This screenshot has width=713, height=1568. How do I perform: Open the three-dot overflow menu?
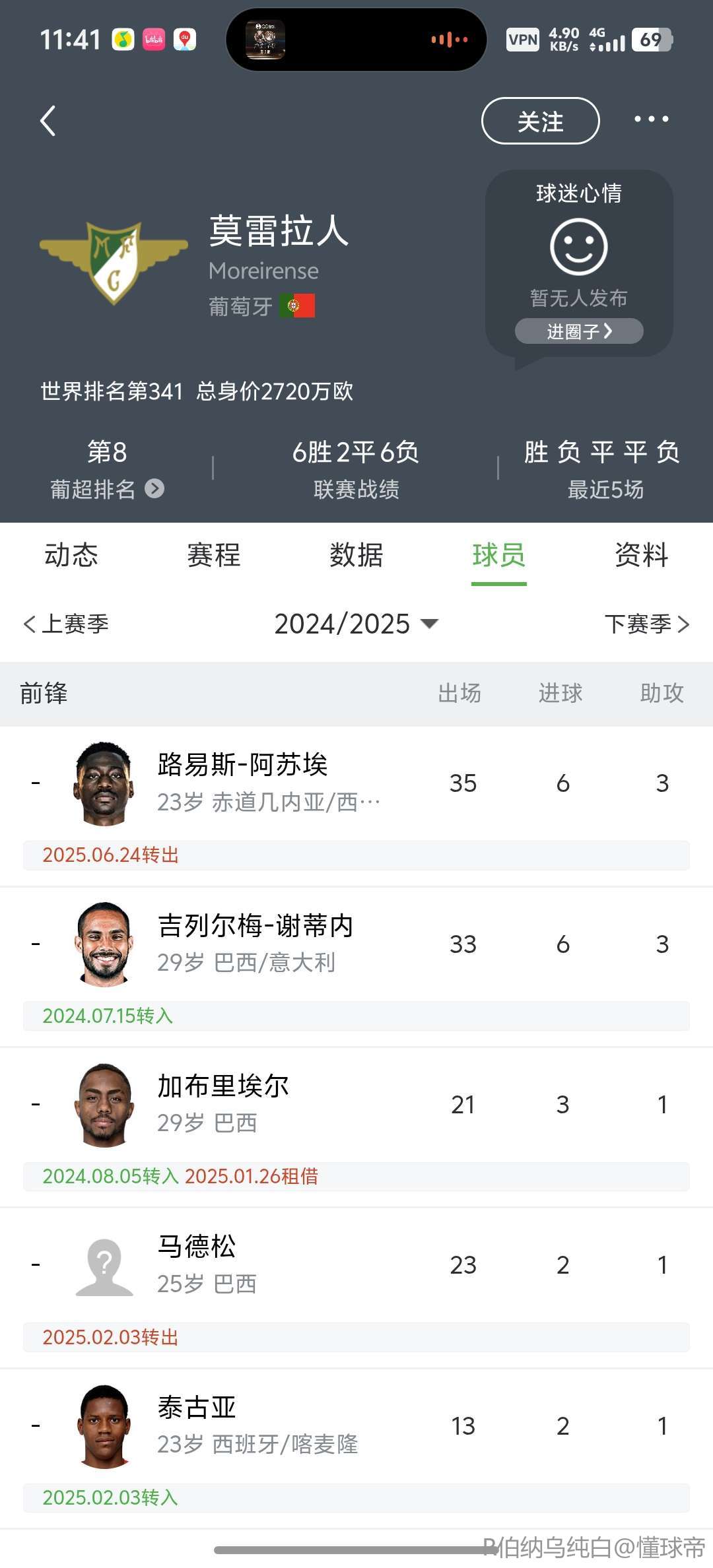[x=651, y=119]
